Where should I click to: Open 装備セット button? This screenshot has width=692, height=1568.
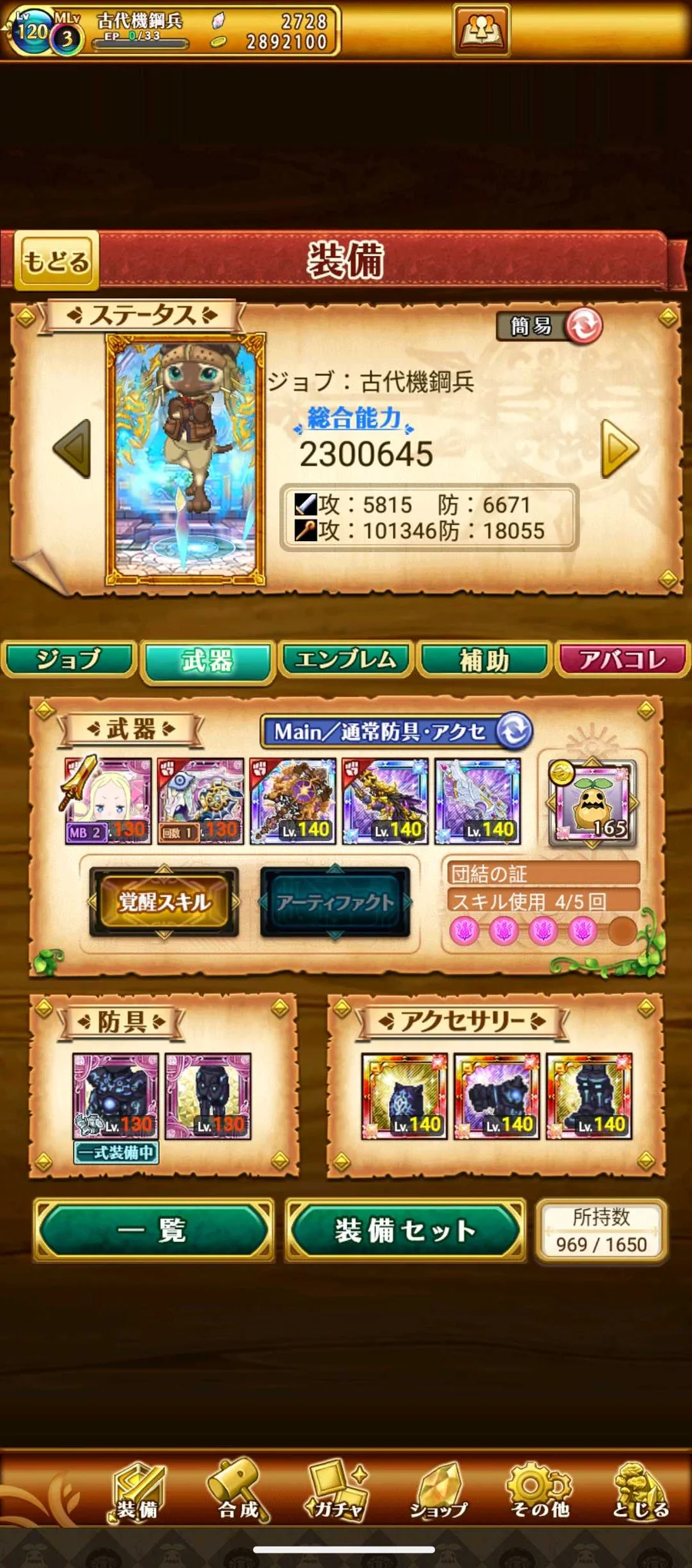[x=405, y=1230]
